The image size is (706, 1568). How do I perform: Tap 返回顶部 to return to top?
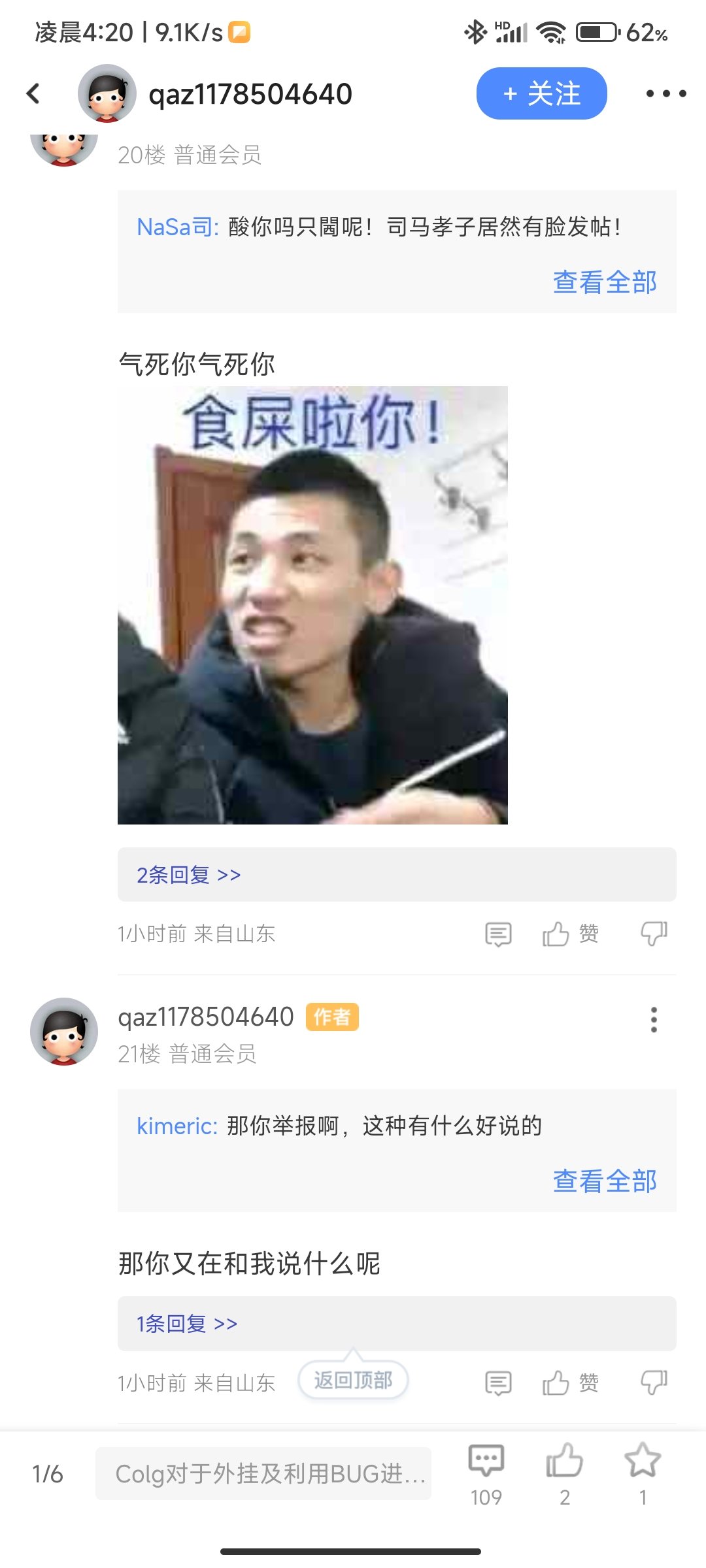tap(353, 1380)
